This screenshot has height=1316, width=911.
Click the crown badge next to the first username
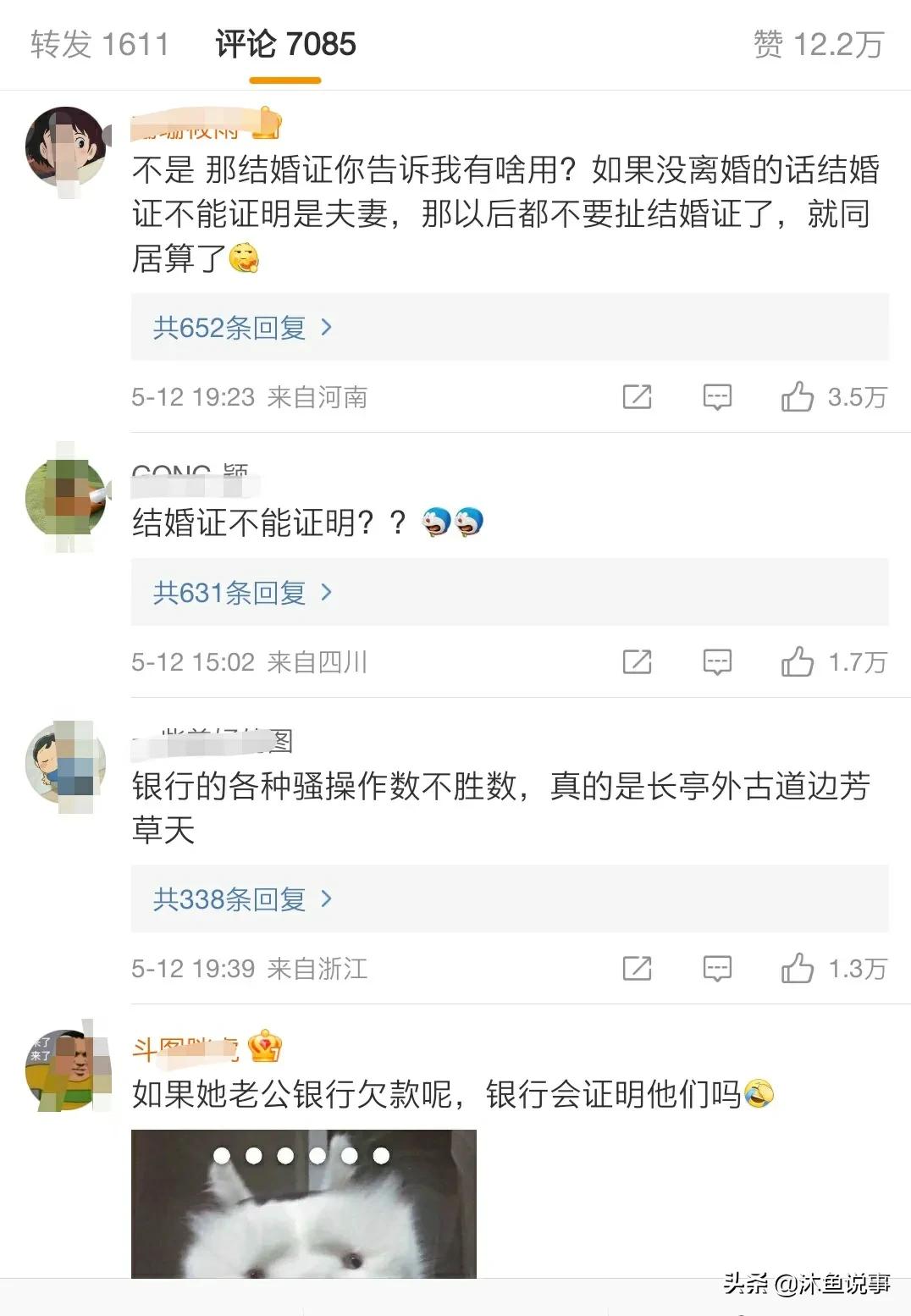coord(269,124)
